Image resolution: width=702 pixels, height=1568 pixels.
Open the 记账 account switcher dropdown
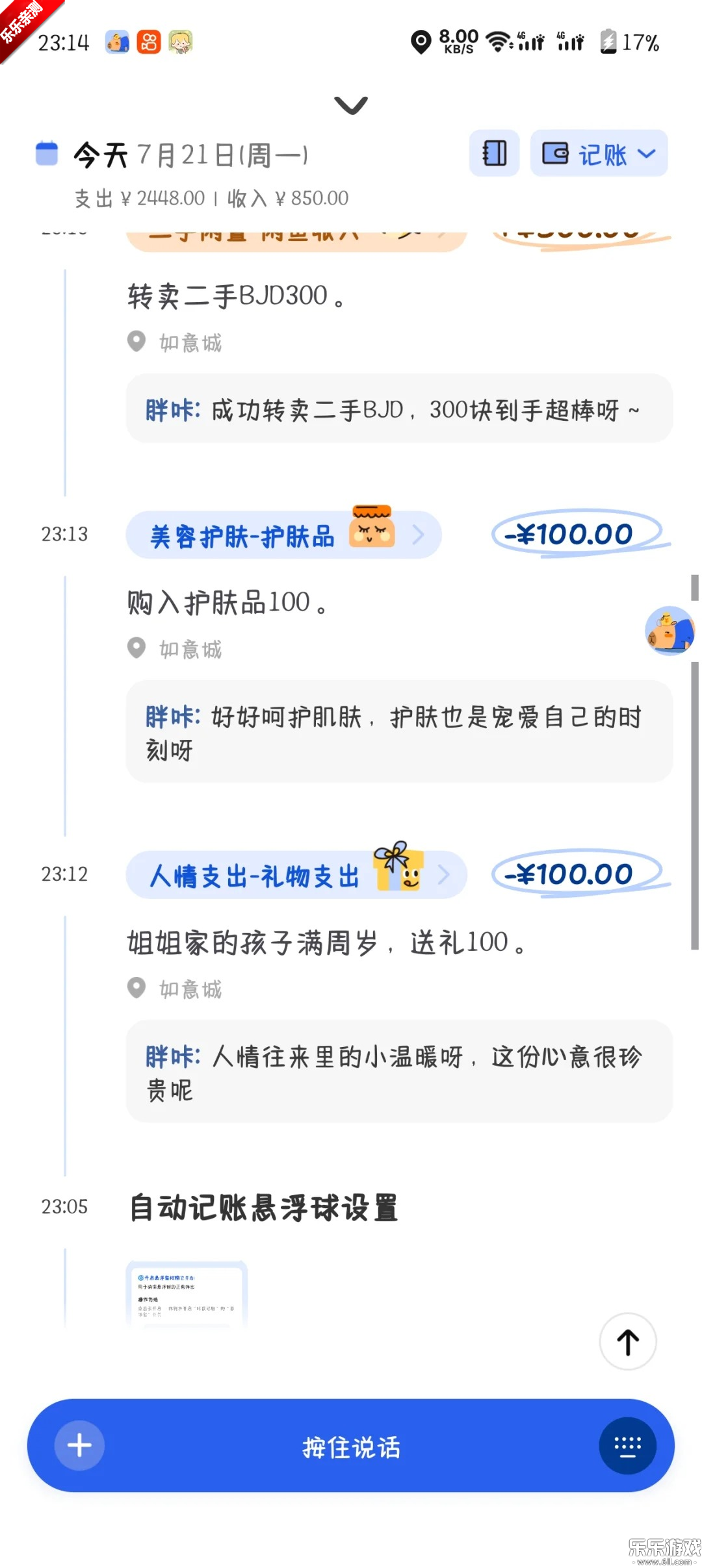(646, 155)
